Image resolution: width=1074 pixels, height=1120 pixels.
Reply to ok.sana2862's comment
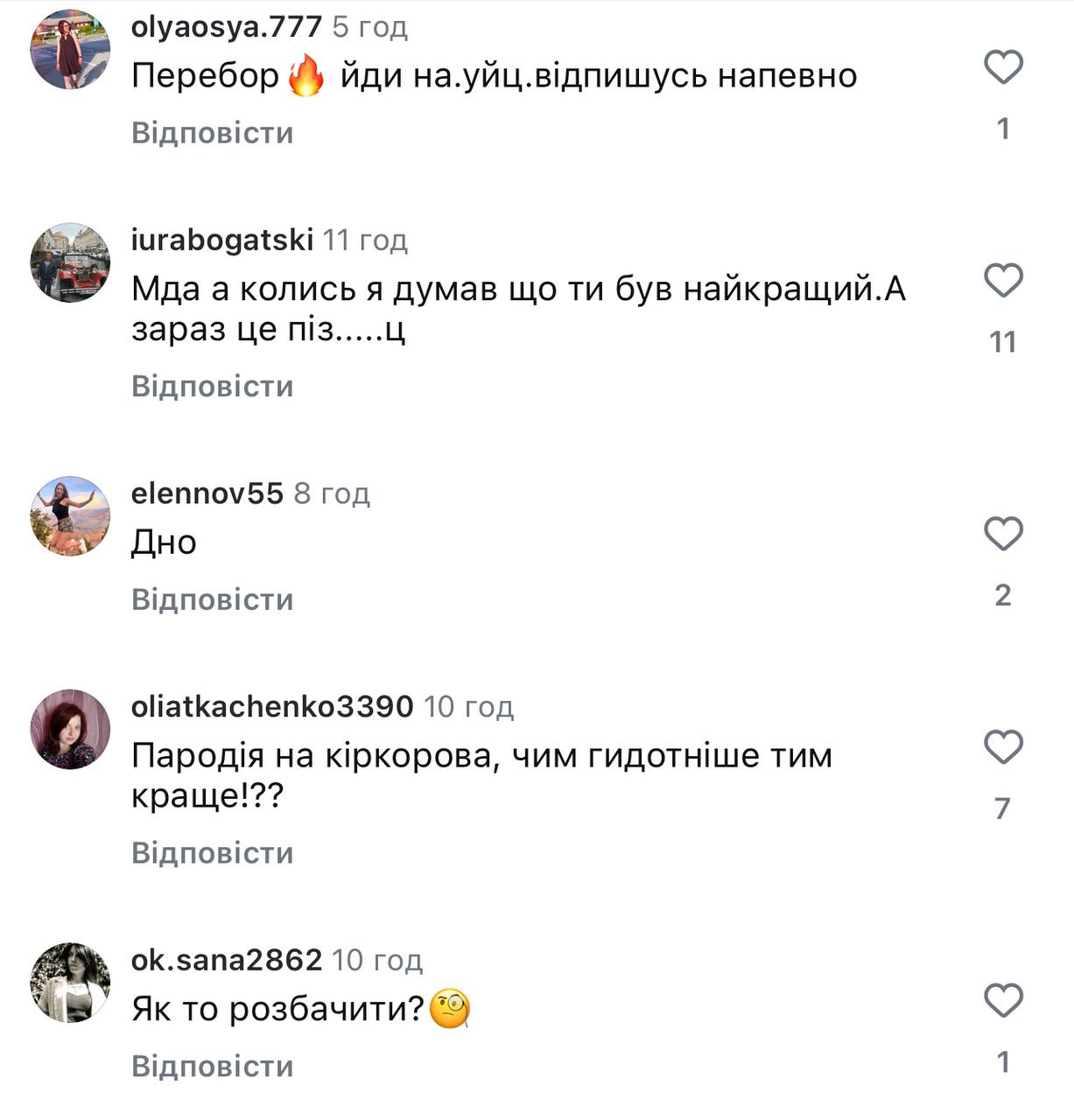click(x=212, y=1067)
